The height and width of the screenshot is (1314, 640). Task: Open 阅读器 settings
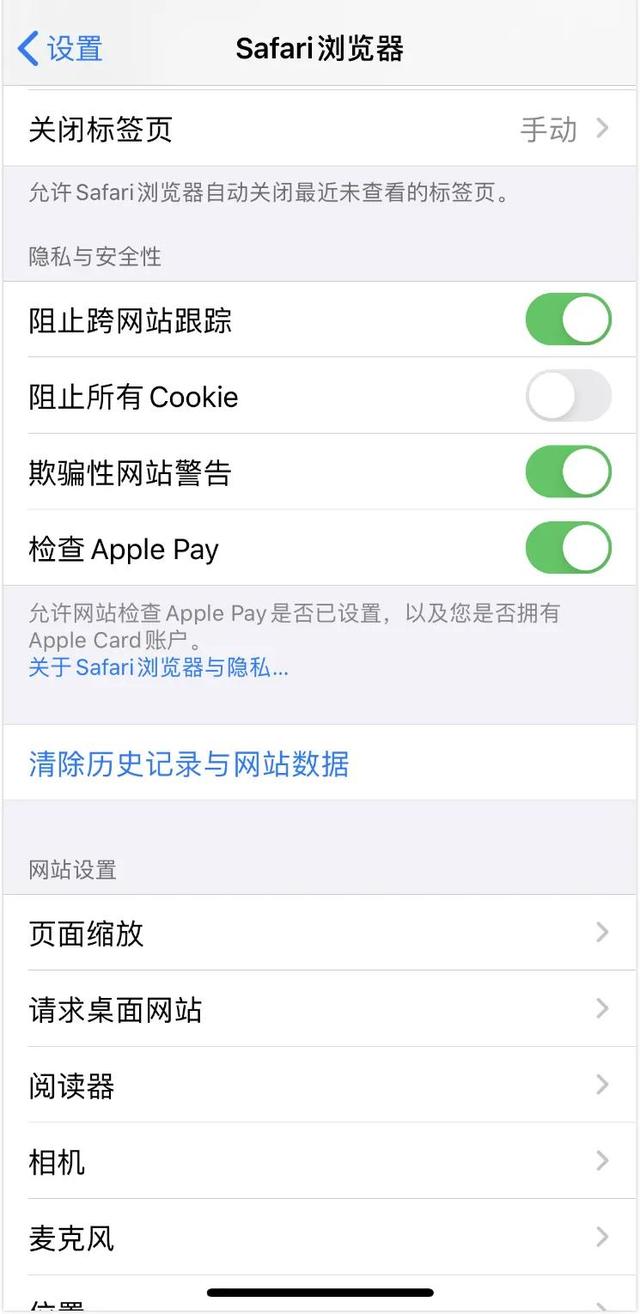point(320,1085)
